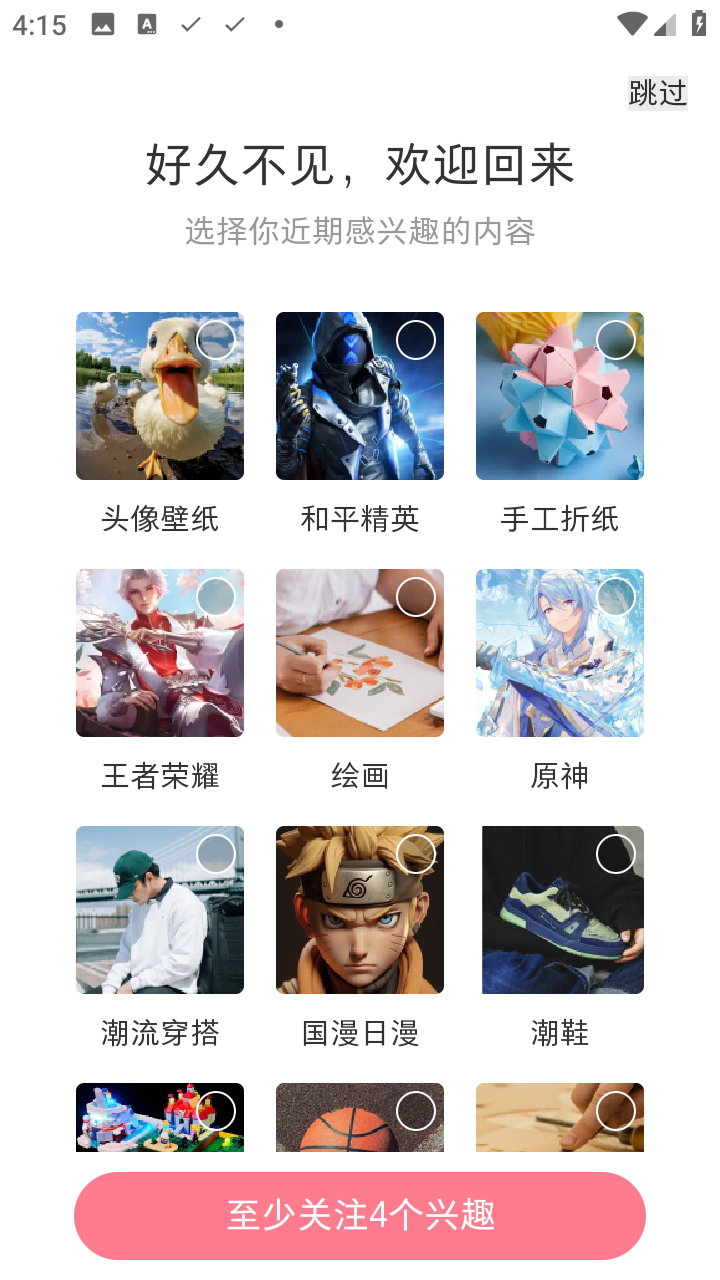Viewport: 720px width, 1280px height.
Task: Select the 头像壁纸 interest tile
Action: pos(160,396)
